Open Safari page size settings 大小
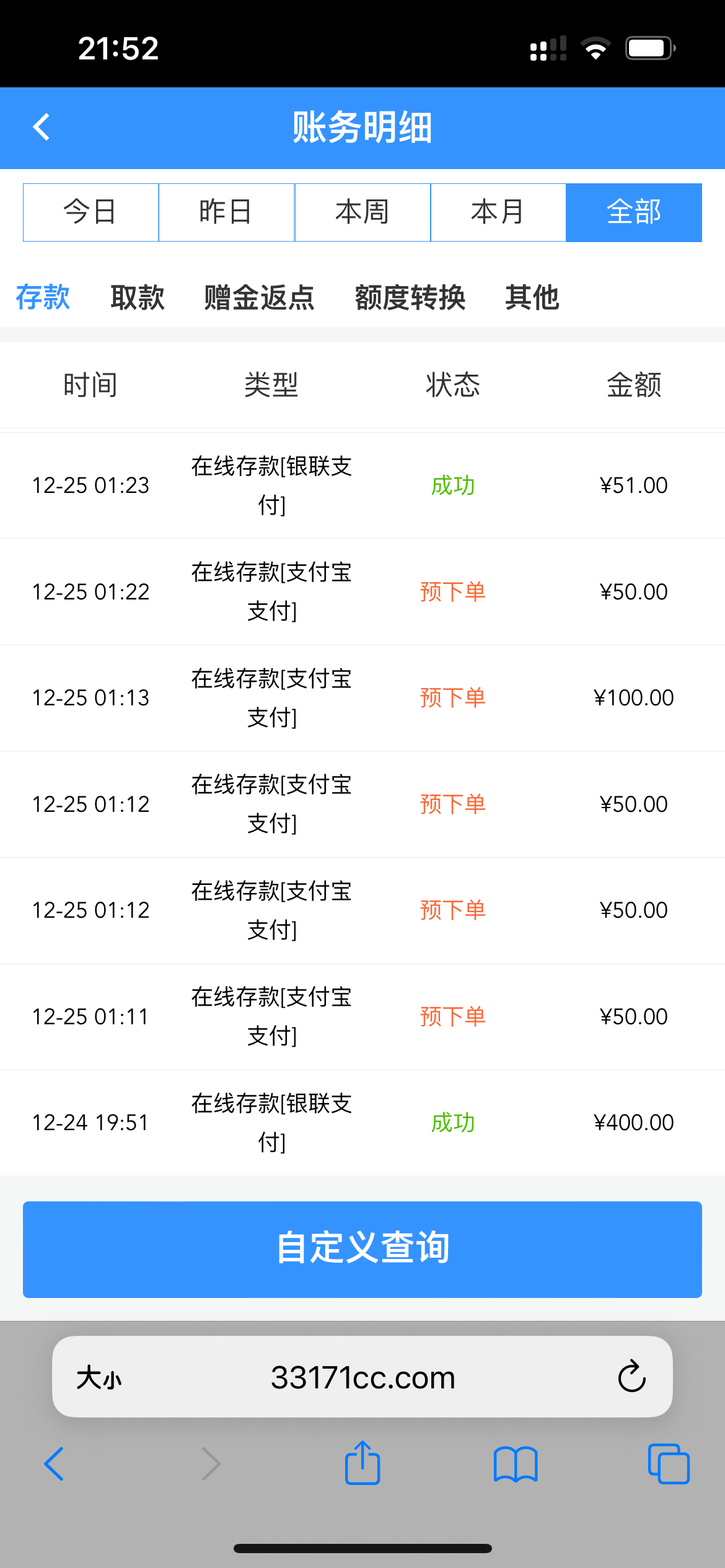The image size is (725, 1568). [99, 1378]
